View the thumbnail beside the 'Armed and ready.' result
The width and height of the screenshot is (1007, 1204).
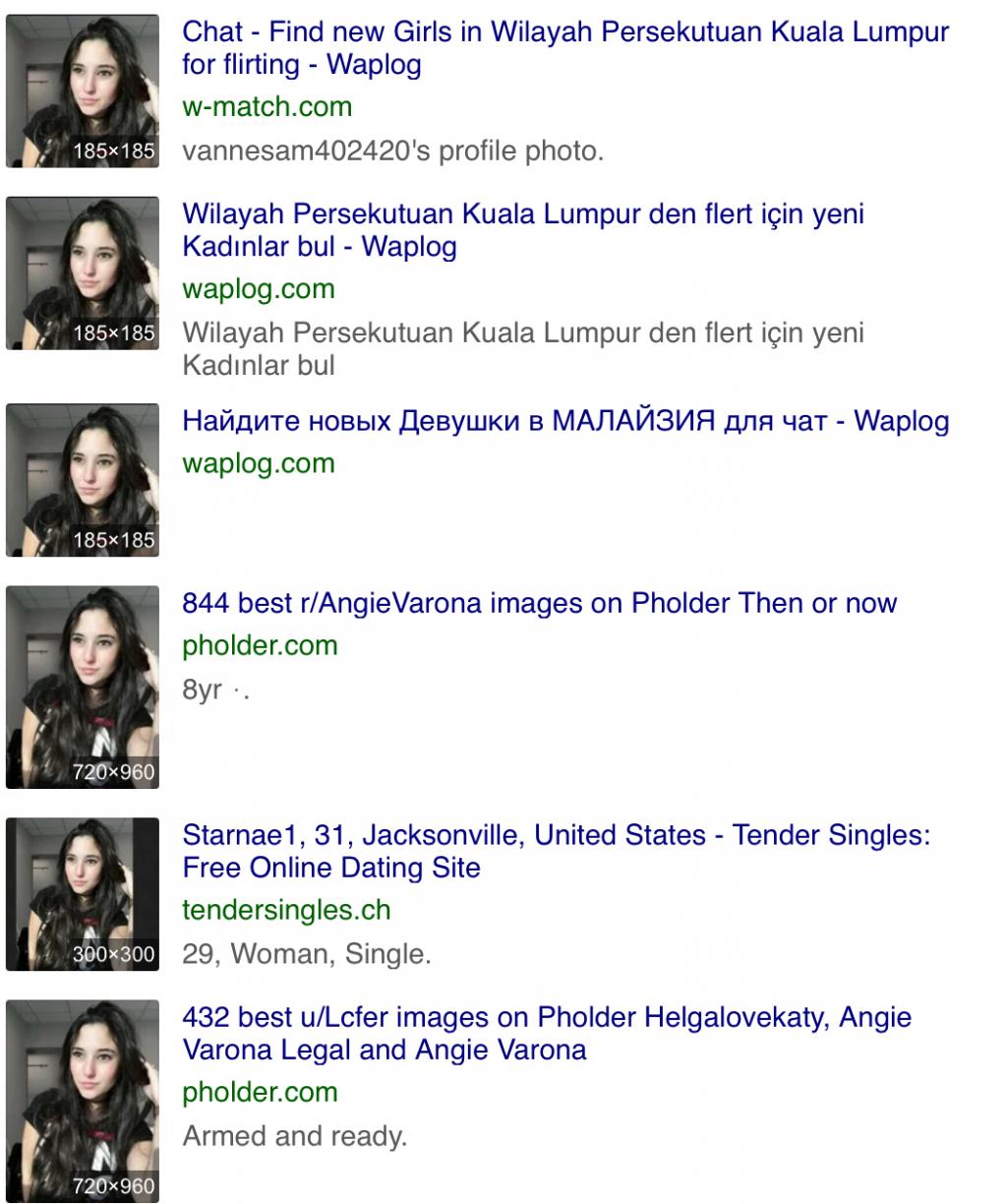coord(82,1101)
